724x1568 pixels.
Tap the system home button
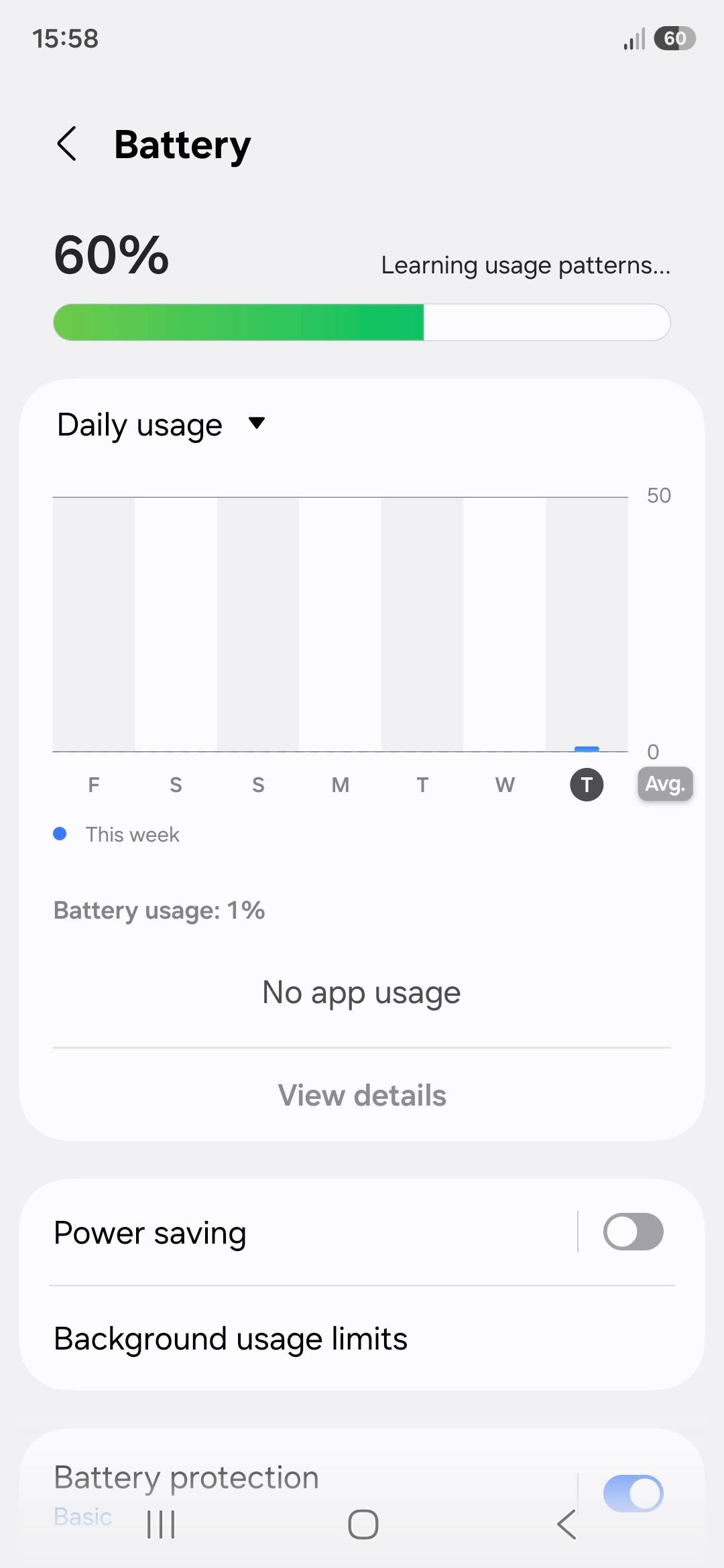pyautogui.click(x=363, y=1524)
